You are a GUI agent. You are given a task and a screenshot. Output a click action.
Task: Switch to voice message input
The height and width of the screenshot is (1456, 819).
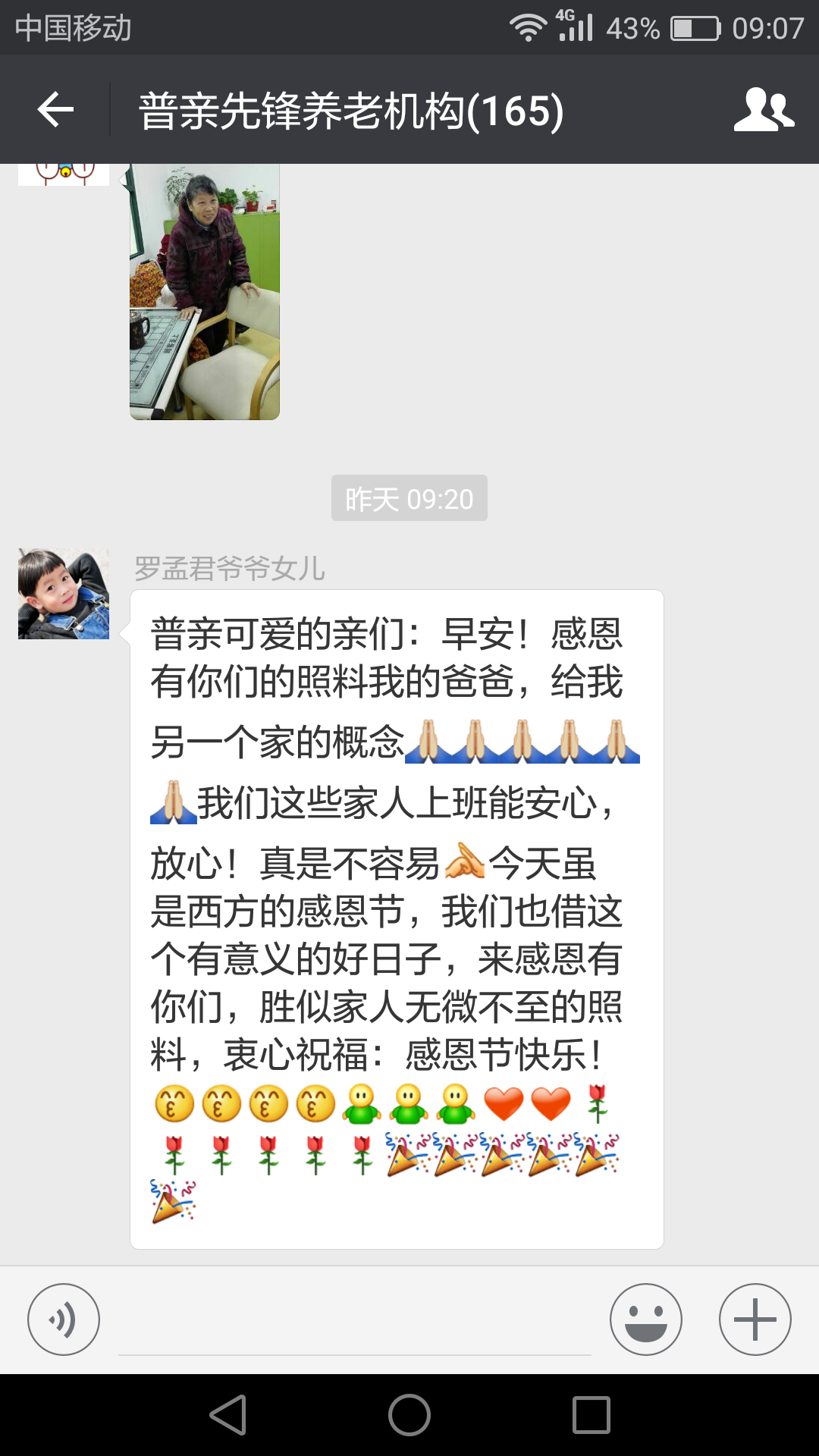64,1319
